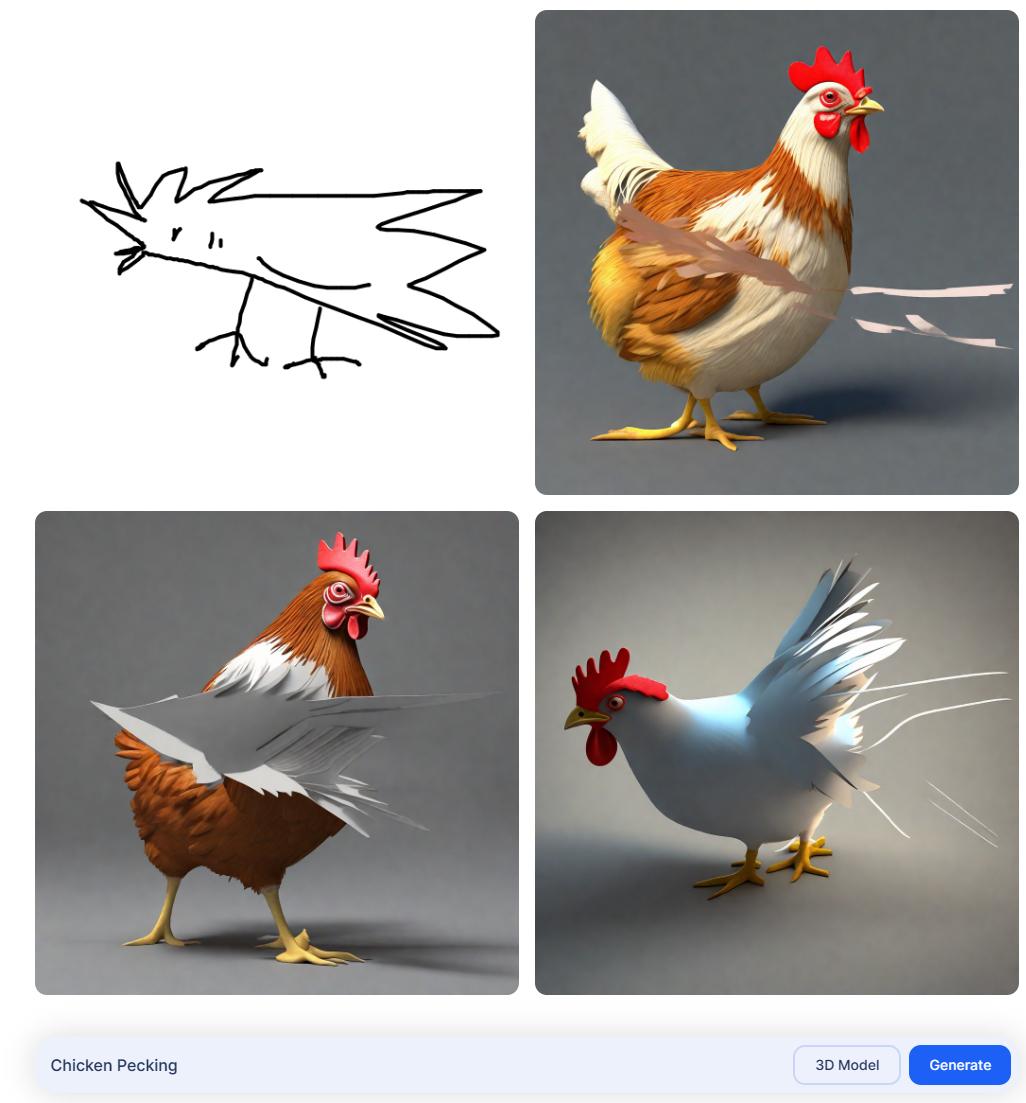Select the 3D Model option

[846, 1065]
